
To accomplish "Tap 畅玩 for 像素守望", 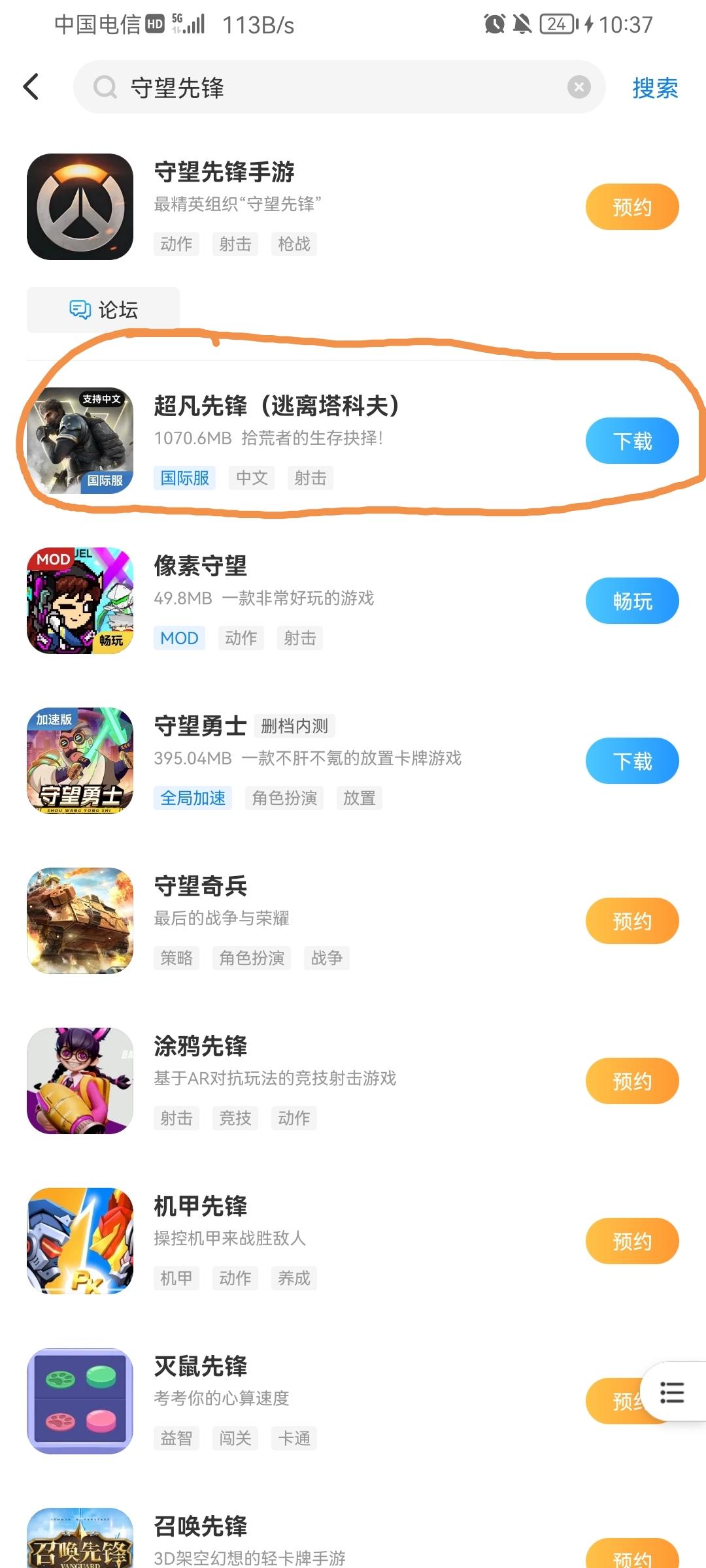I will pyautogui.click(x=631, y=601).
